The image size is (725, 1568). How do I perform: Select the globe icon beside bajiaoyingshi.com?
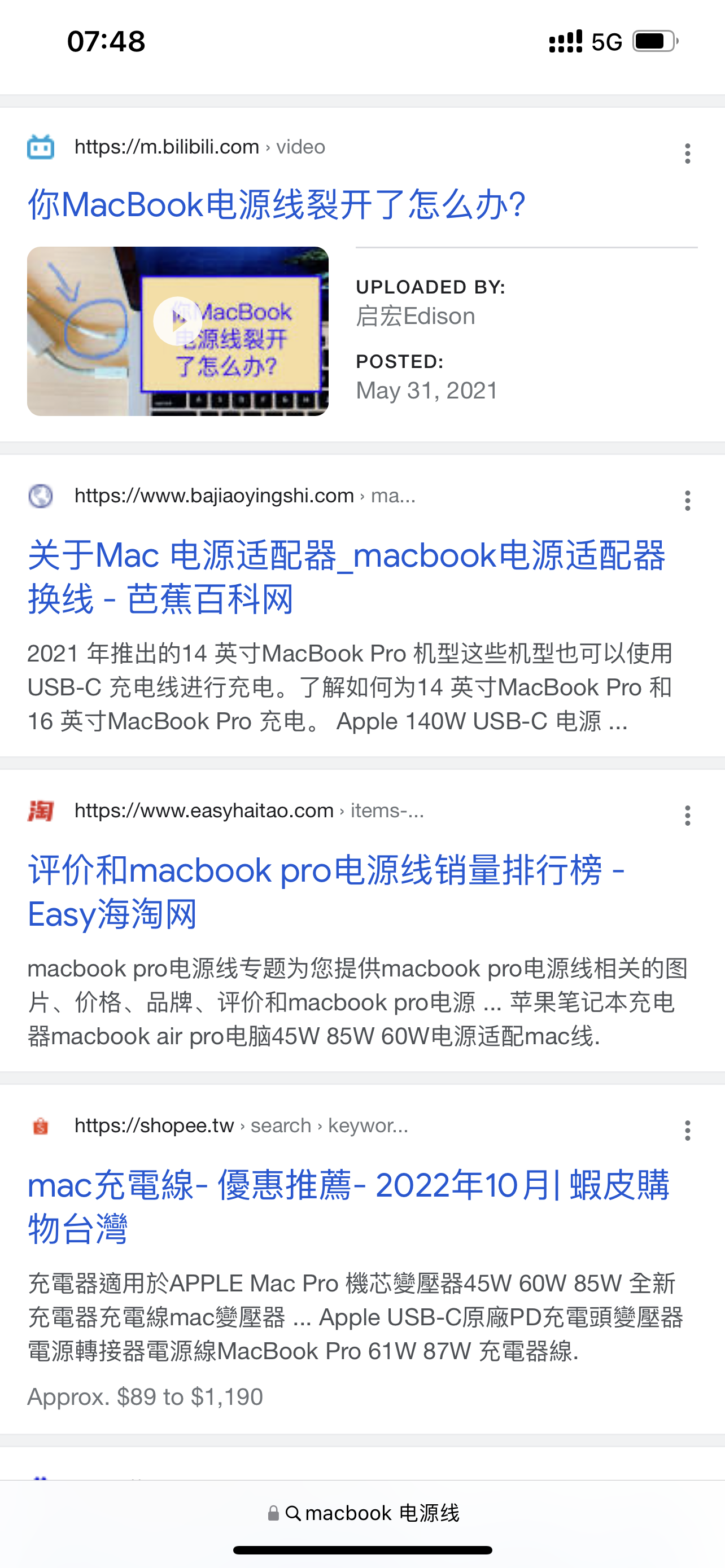[40, 496]
